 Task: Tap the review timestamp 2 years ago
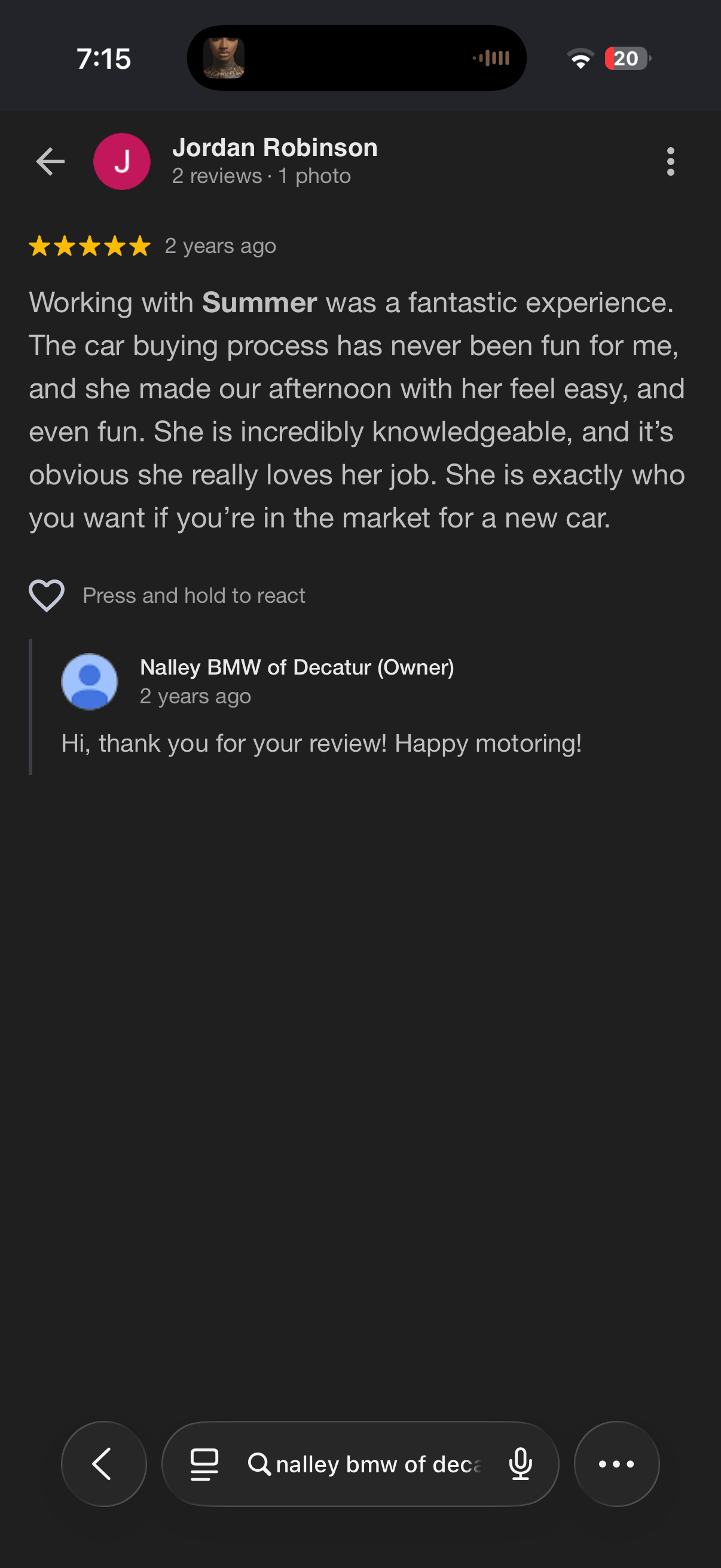(219, 246)
